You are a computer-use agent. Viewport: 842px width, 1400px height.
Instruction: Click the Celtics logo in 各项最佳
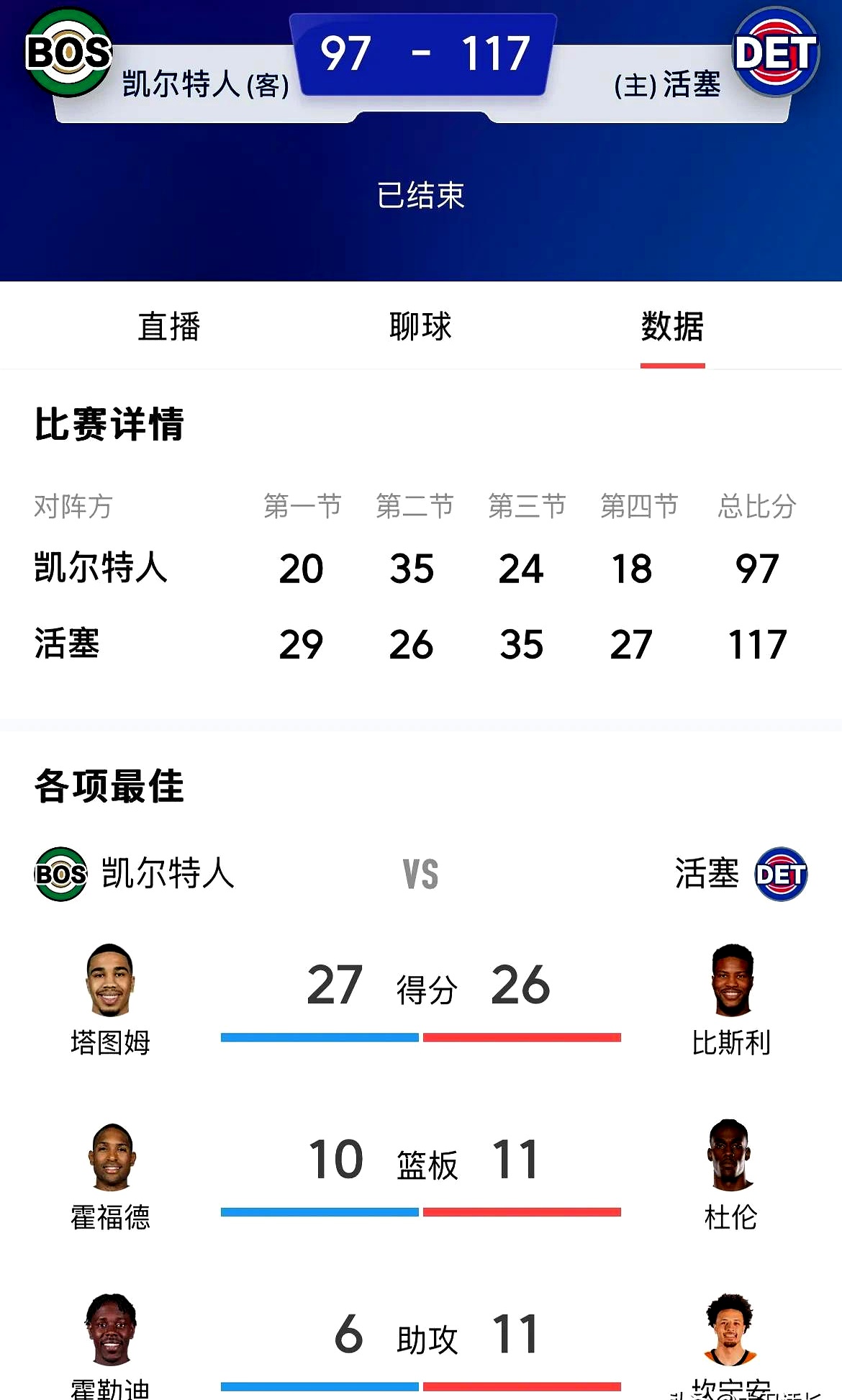point(61,874)
